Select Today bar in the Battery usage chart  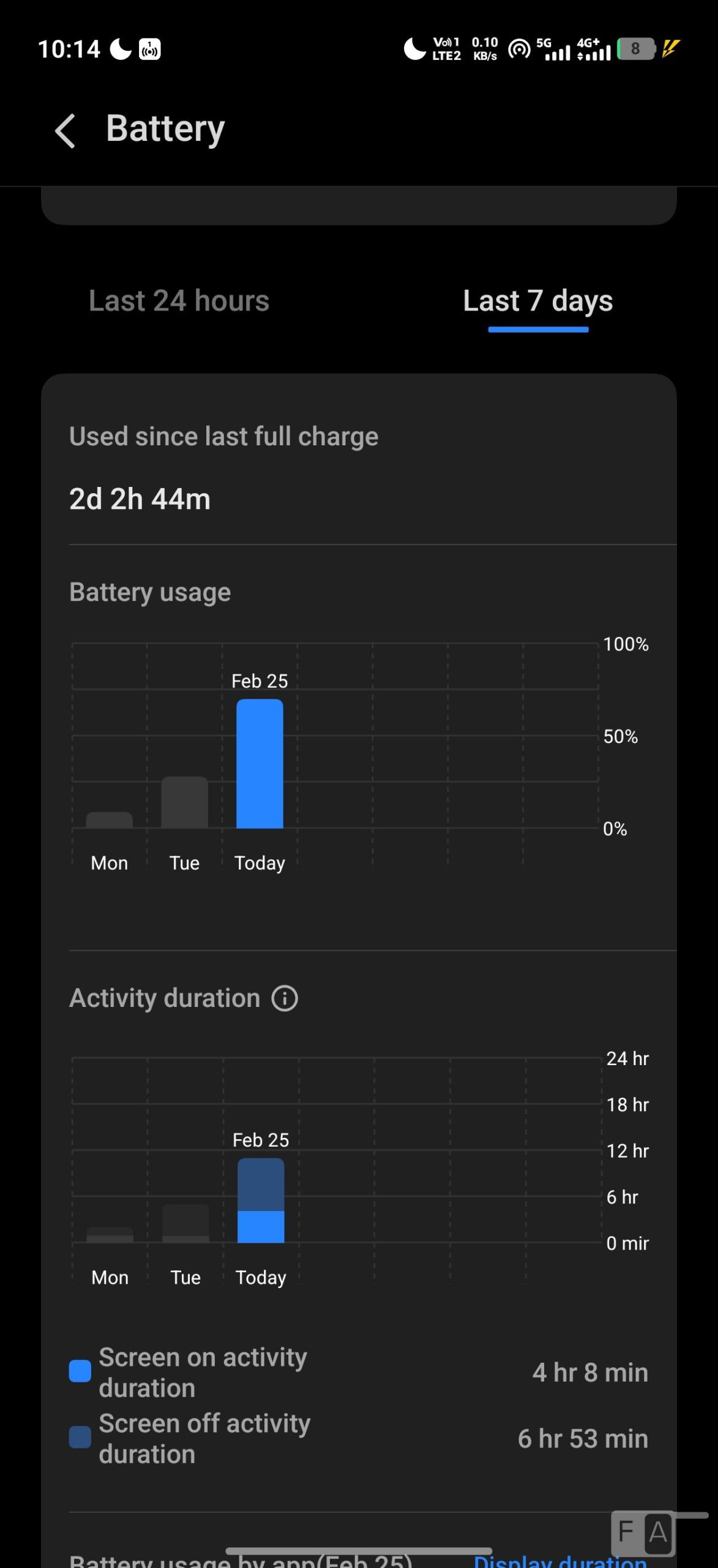tap(260, 764)
